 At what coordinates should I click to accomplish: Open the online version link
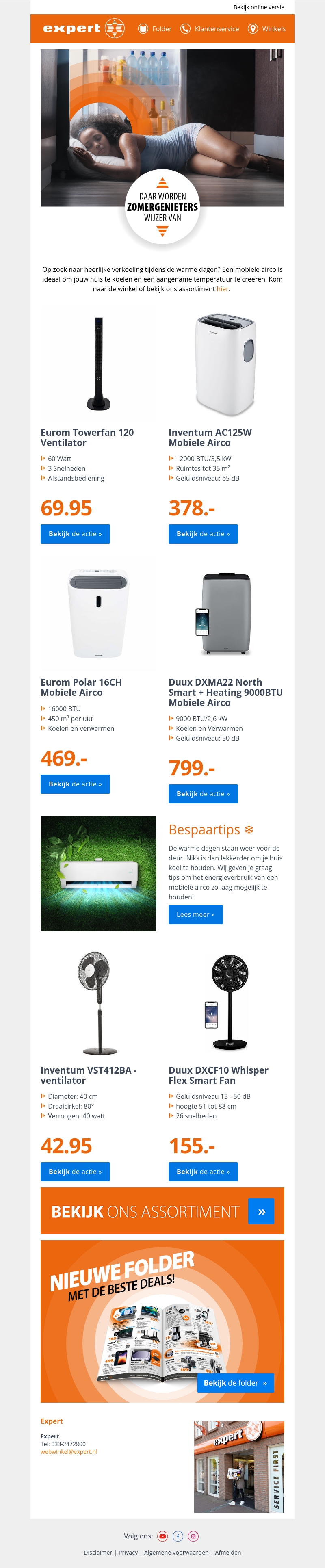point(258,7)
